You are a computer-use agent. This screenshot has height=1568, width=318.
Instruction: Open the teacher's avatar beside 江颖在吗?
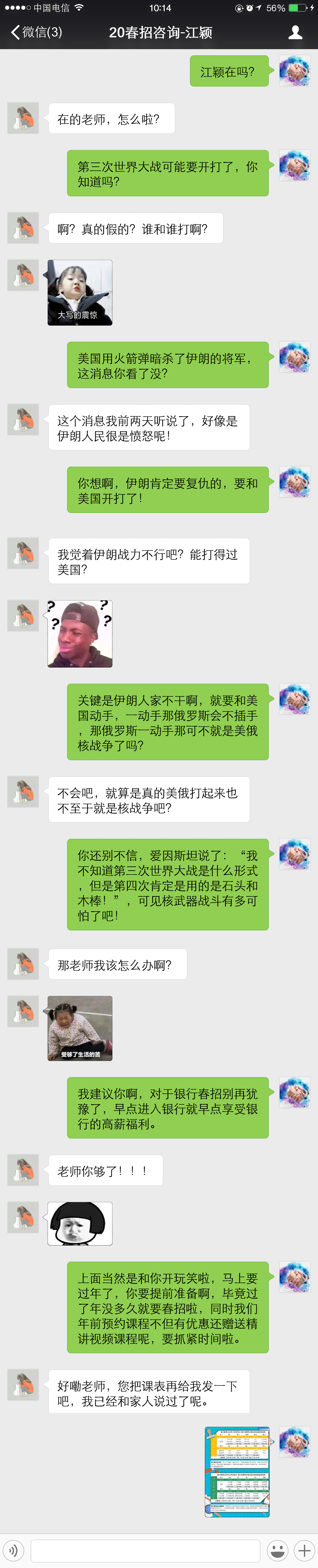point(295,71)
